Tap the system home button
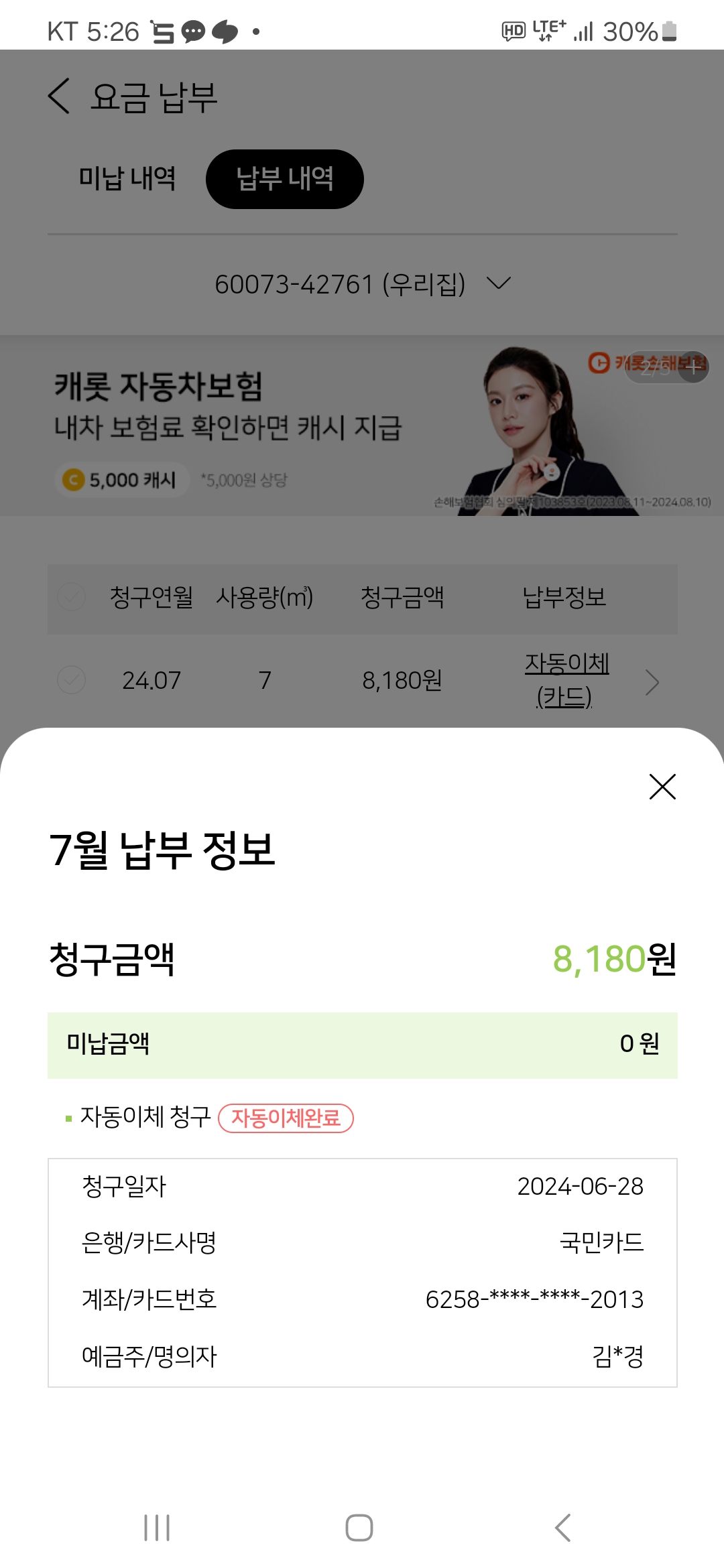The width and height of the screenshot is (724, 1568). point(359,1528)
